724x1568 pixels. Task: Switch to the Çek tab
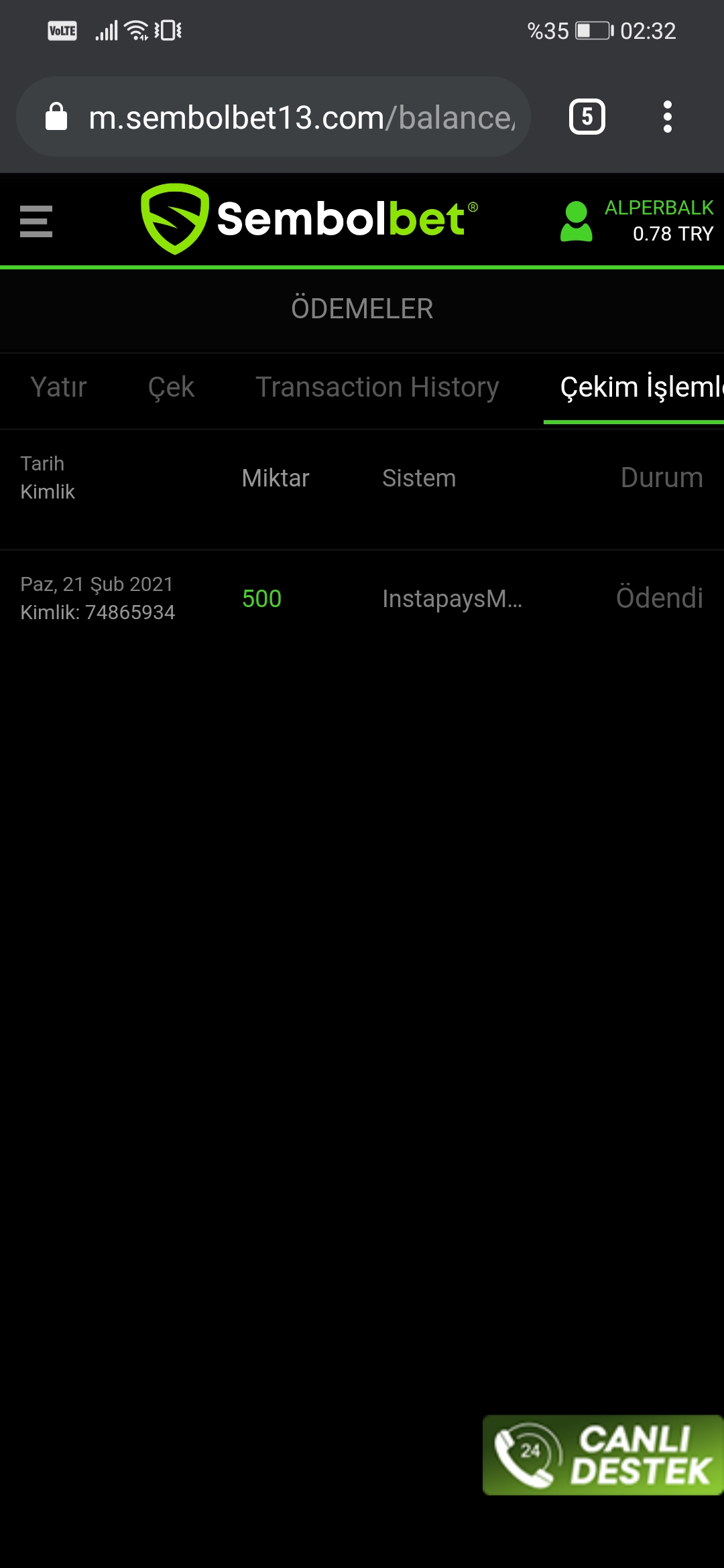click(x=171, y=387)
